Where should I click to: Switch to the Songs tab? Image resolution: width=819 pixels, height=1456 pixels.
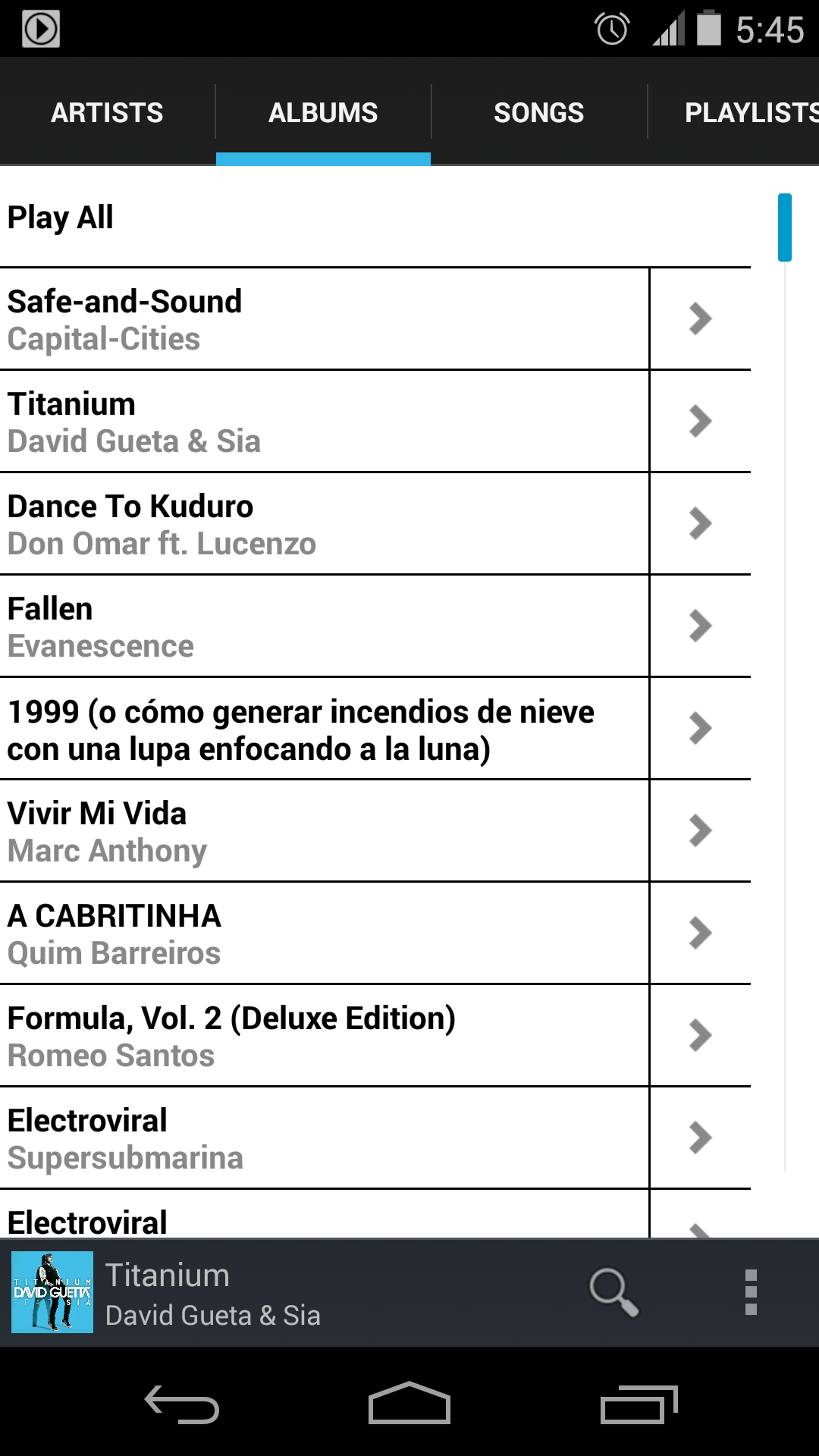[x=538, y=112]
